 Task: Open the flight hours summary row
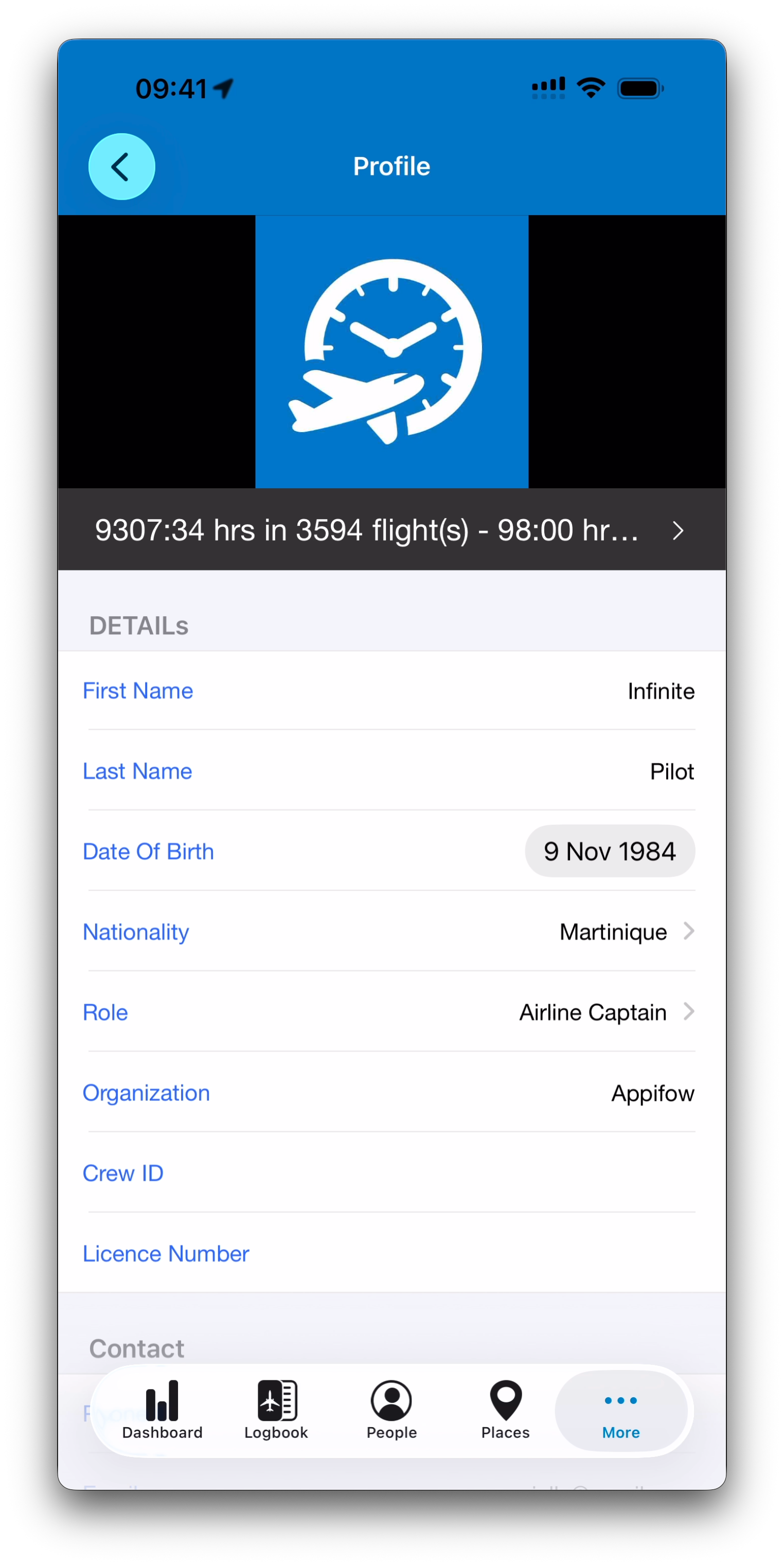[x=391, y=529]
